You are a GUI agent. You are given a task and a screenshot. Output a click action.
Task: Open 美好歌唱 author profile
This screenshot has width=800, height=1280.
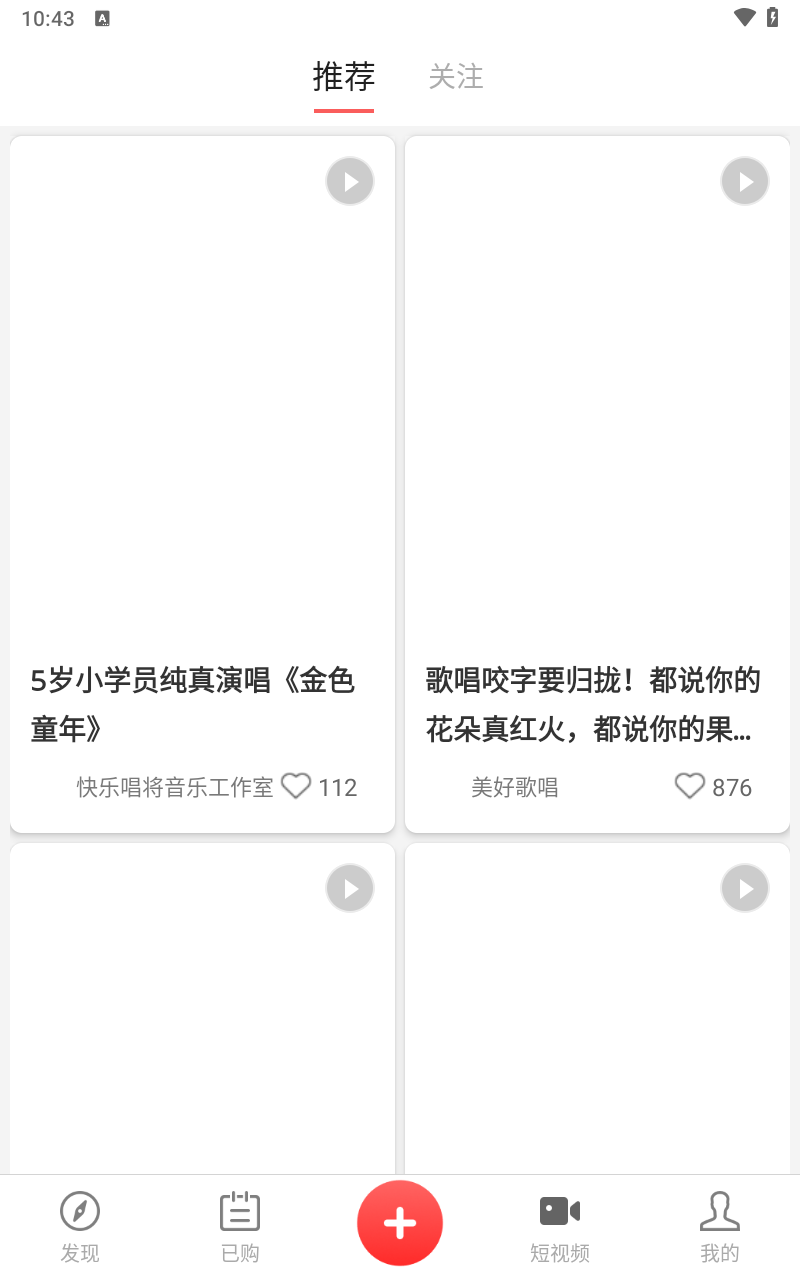tap(514, 788)
